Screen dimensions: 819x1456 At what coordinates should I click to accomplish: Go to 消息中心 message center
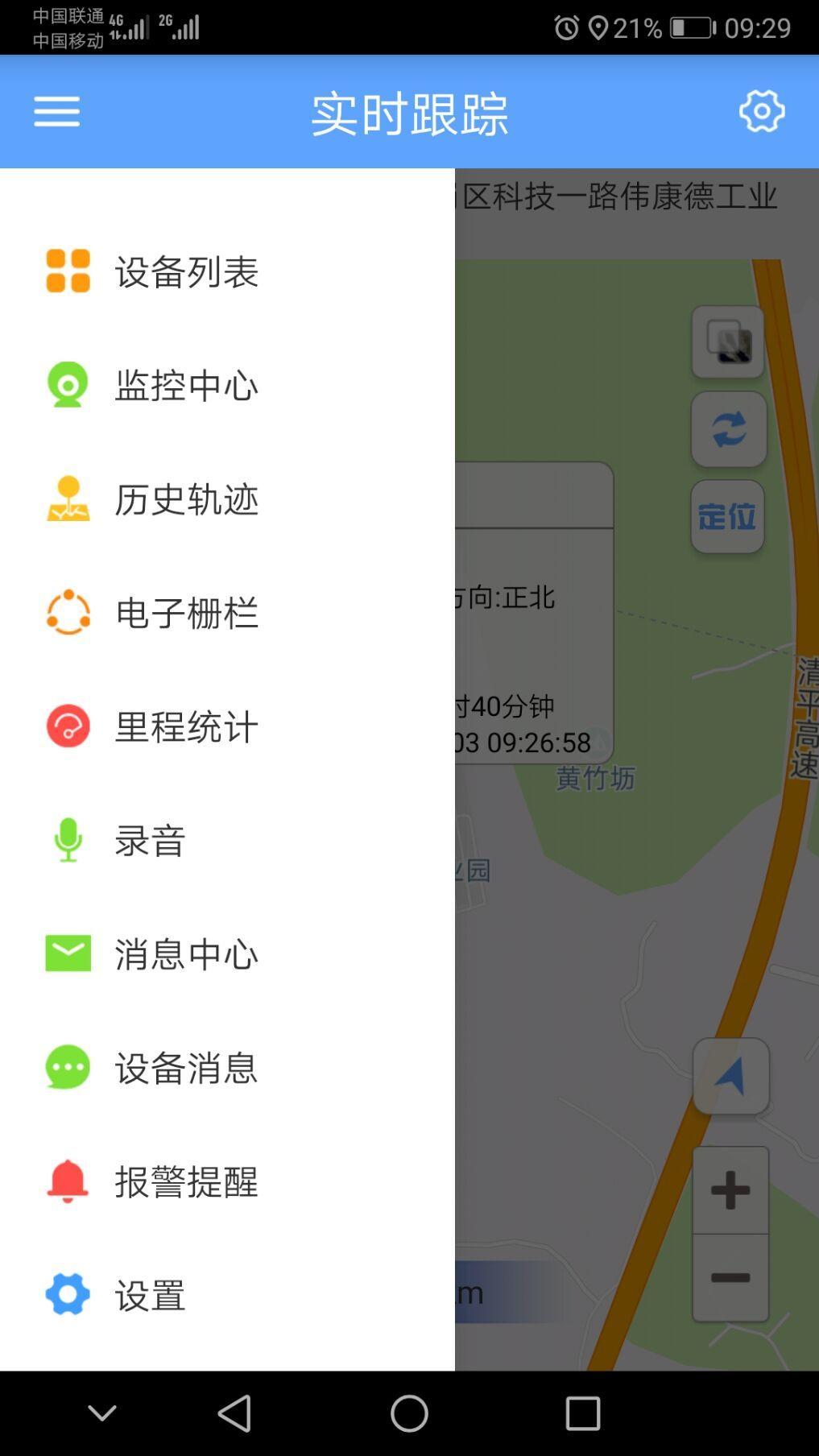coord(185,954)
